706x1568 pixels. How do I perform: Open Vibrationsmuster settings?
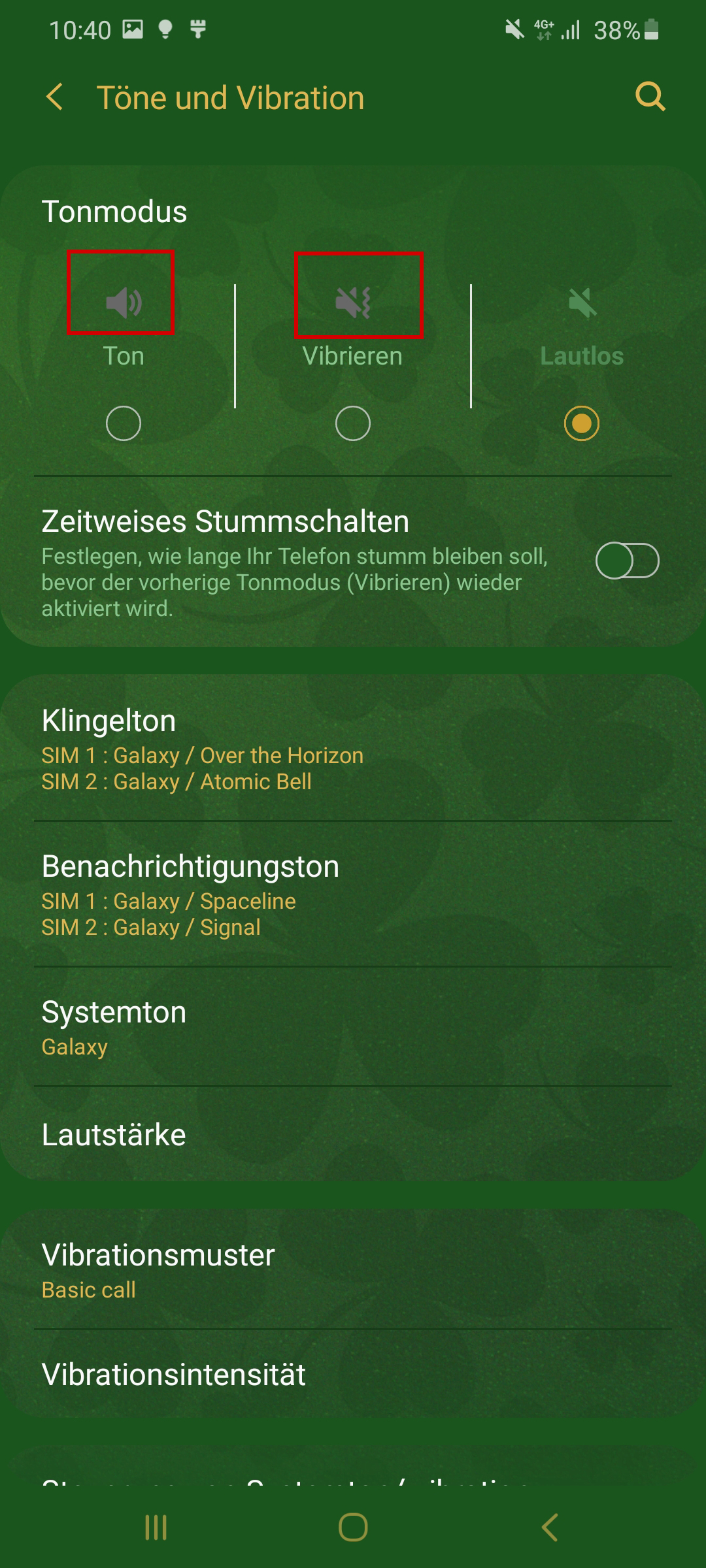(353, 1269)
